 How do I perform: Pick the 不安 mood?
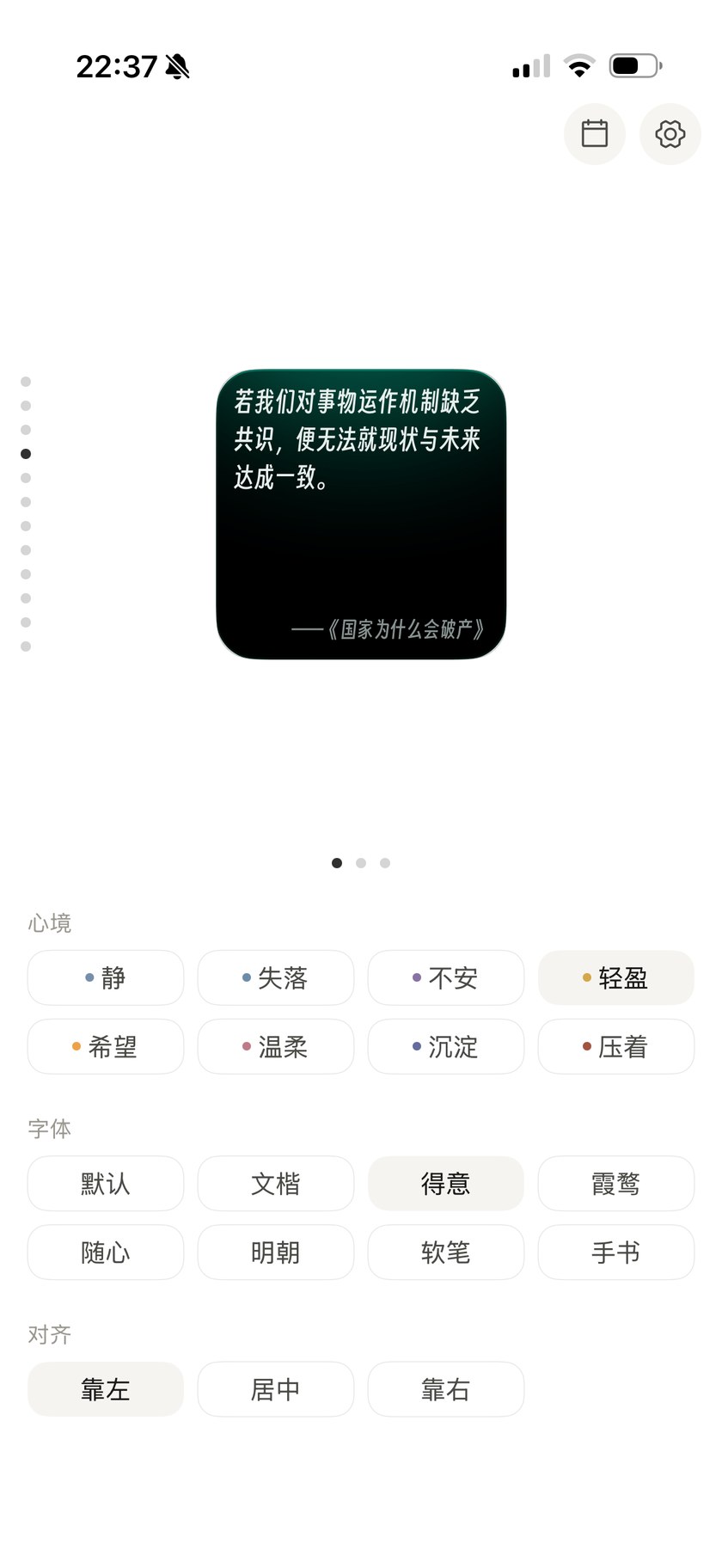446,977
